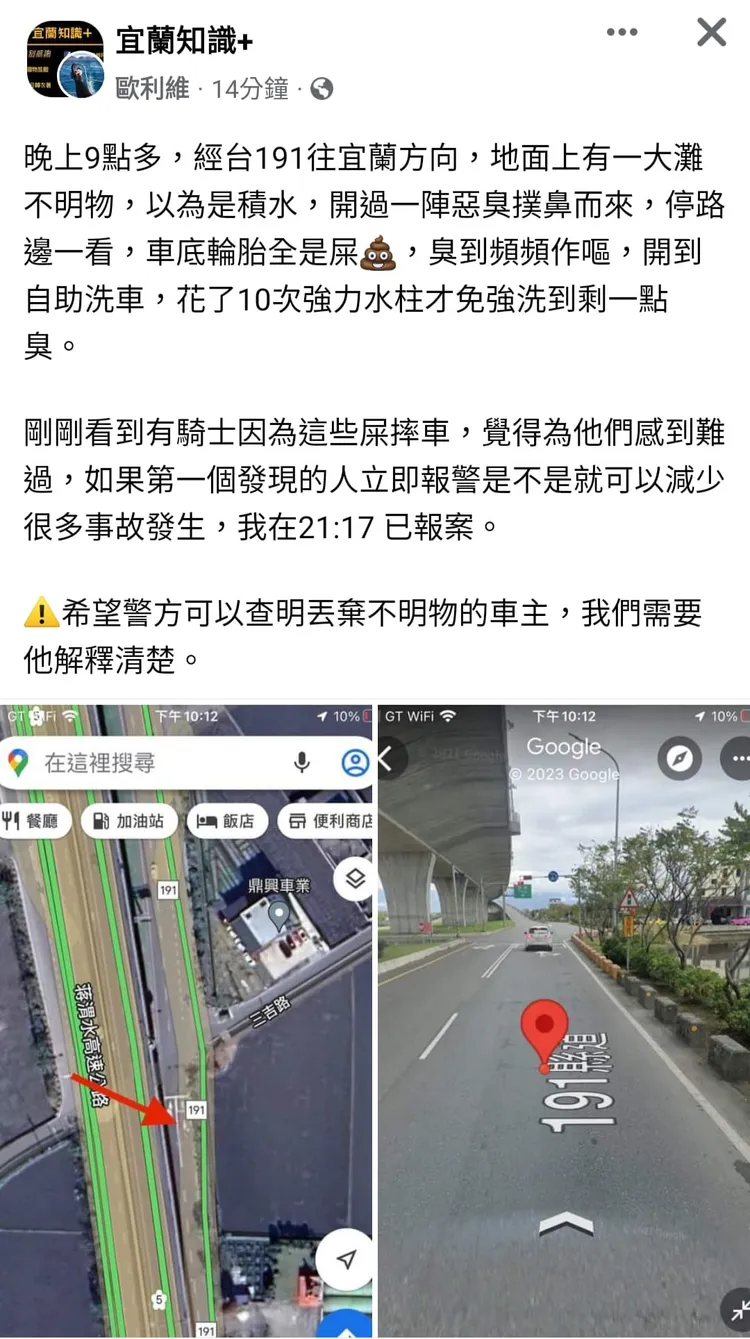Tap the location send arrow at map bottom
The image size is (750, 1339).
point(343,1261)
